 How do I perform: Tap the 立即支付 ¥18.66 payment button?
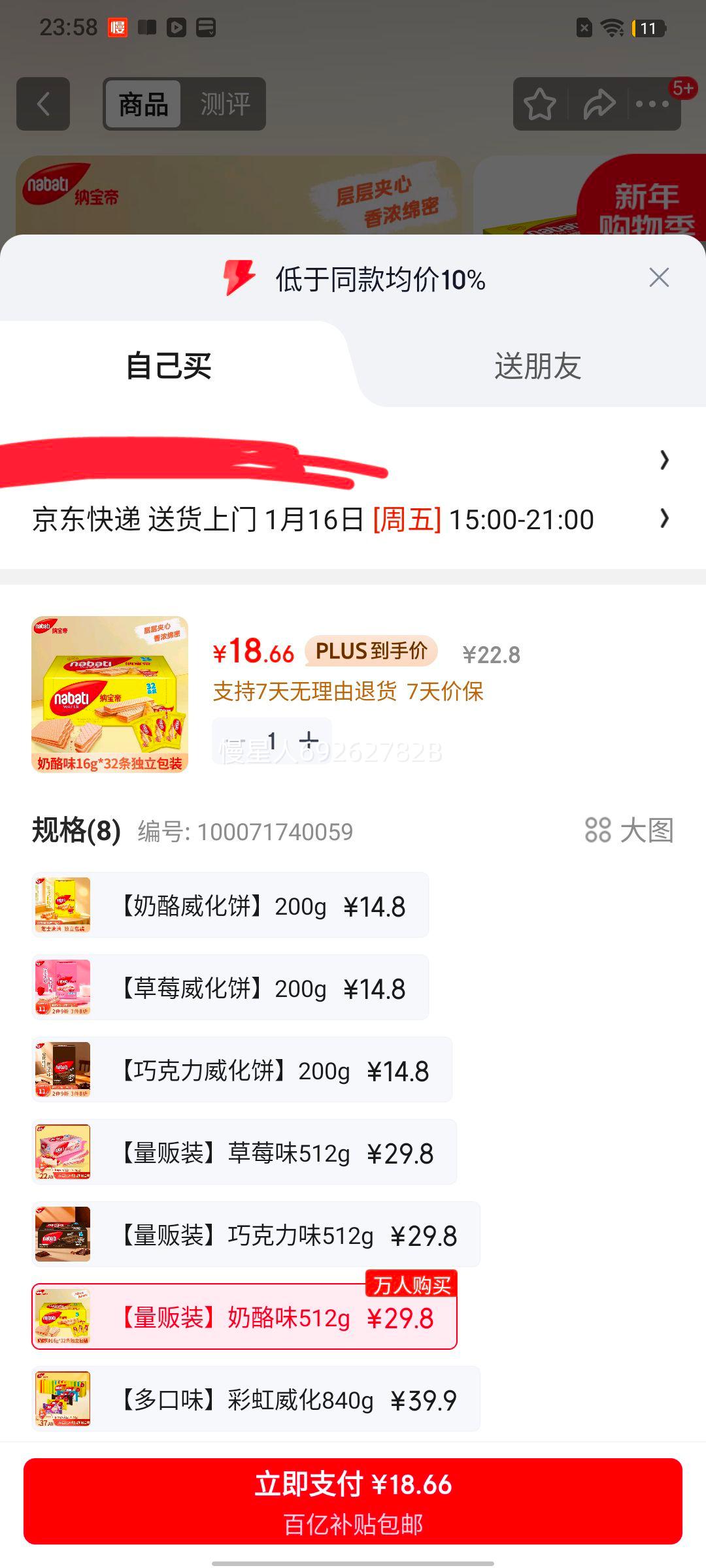(x=353, y=1496)
